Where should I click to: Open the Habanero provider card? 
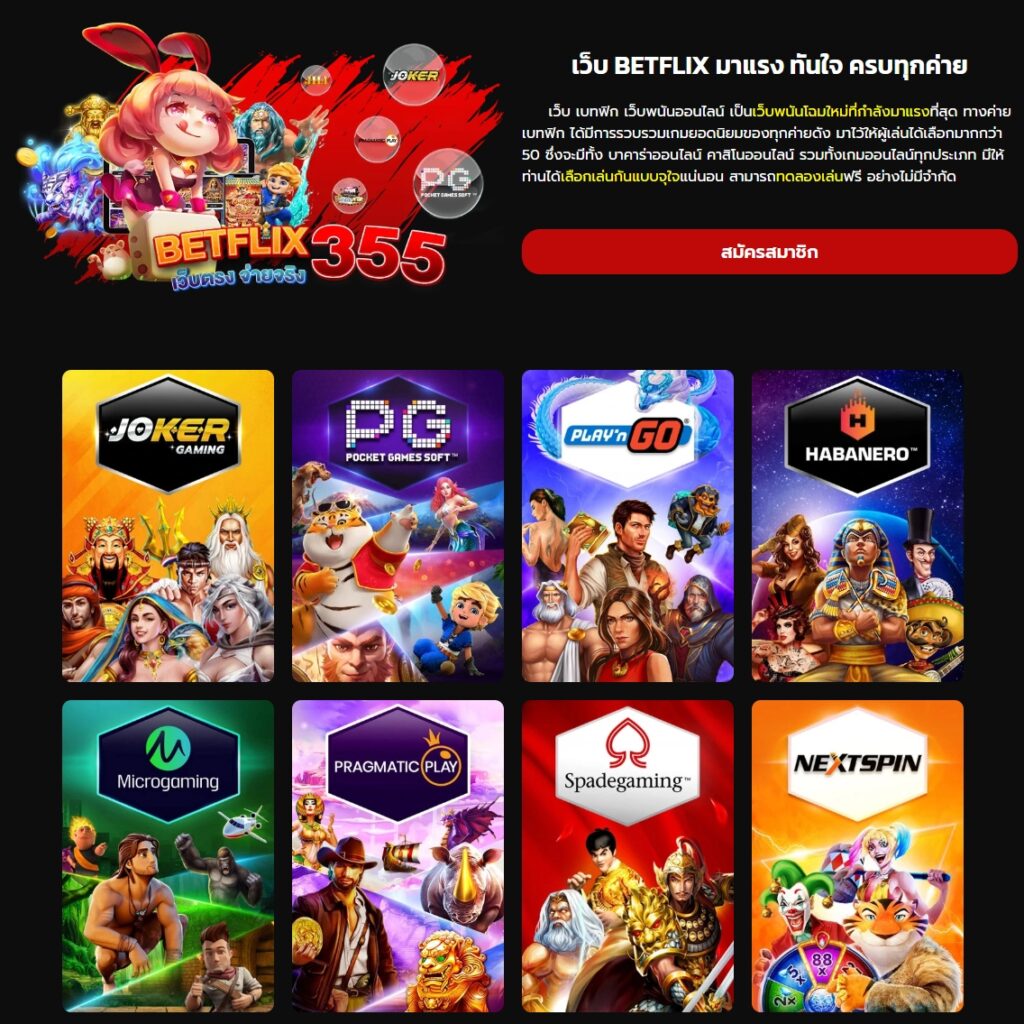click(x=857, y=526)
